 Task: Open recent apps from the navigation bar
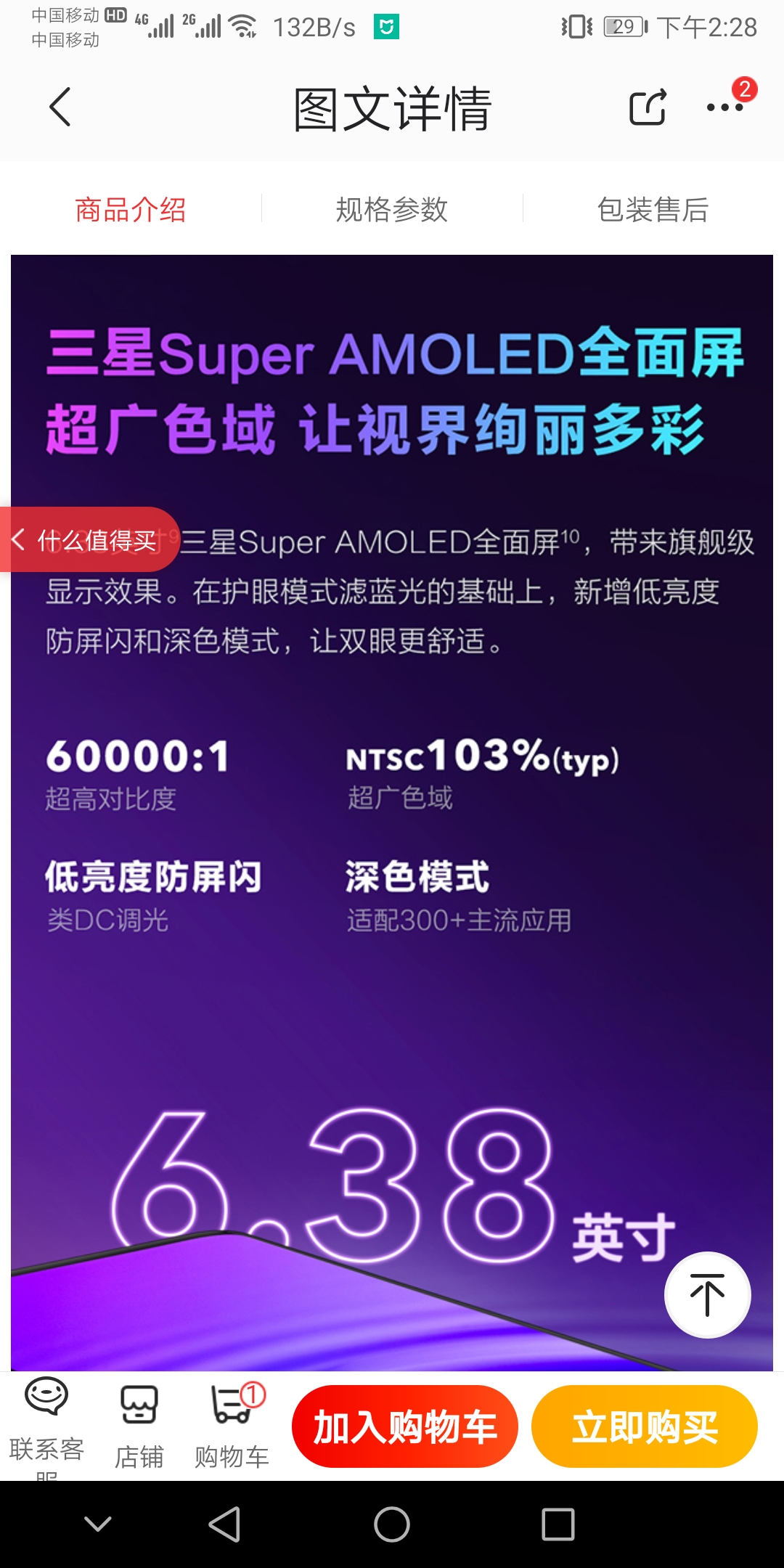tap(558, 1524)
